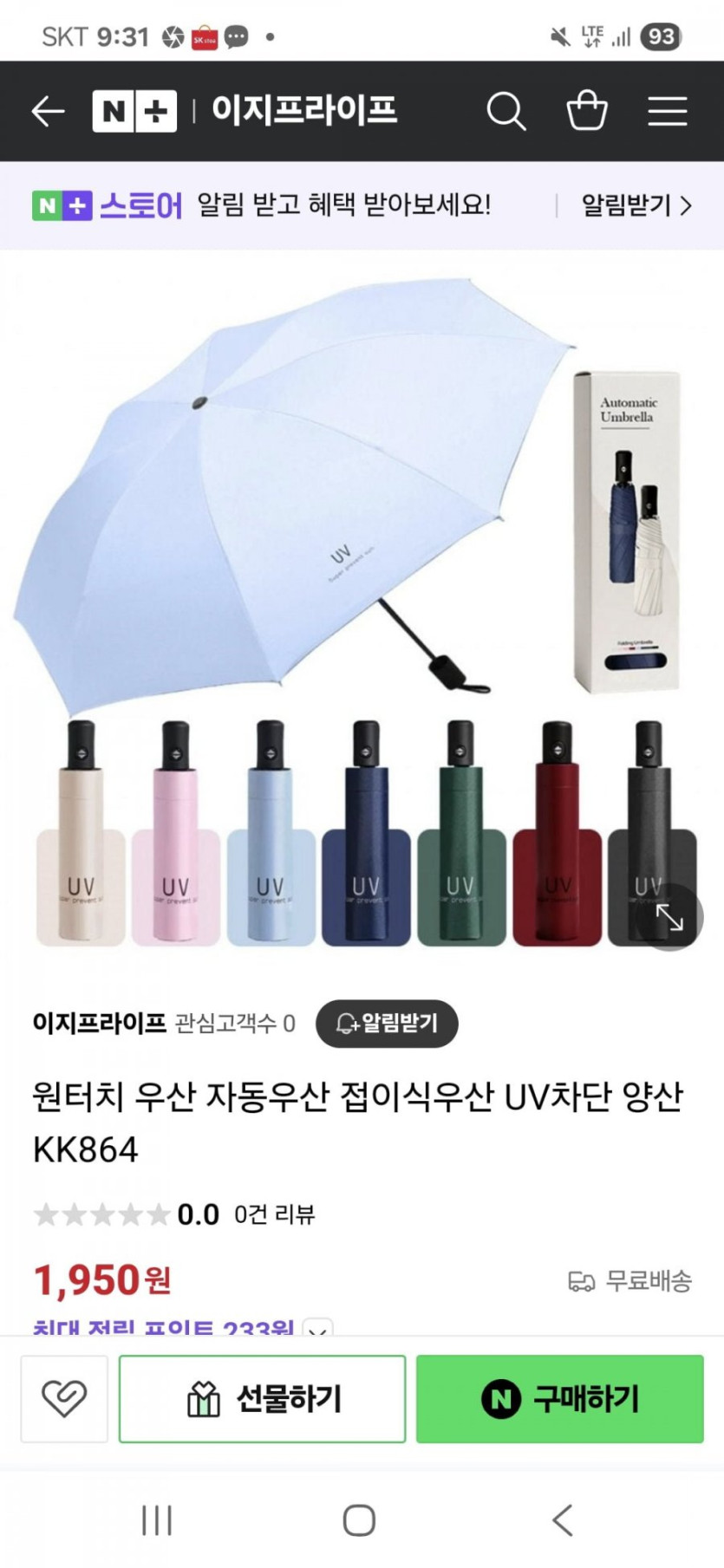The width and height of the screenshot is (724, 1568).
Task: Tap 선물하기 to send as gift
Action: (x=262, y=1399)
